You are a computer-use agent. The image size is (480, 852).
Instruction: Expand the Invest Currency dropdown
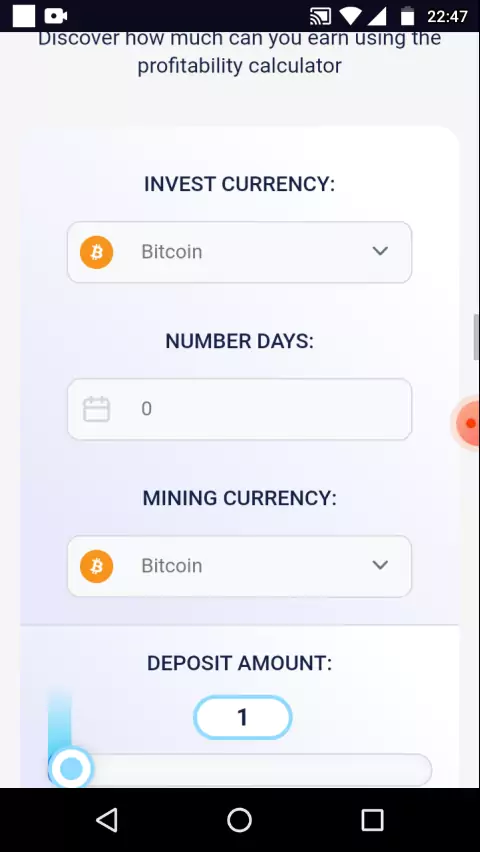[239, 252]
